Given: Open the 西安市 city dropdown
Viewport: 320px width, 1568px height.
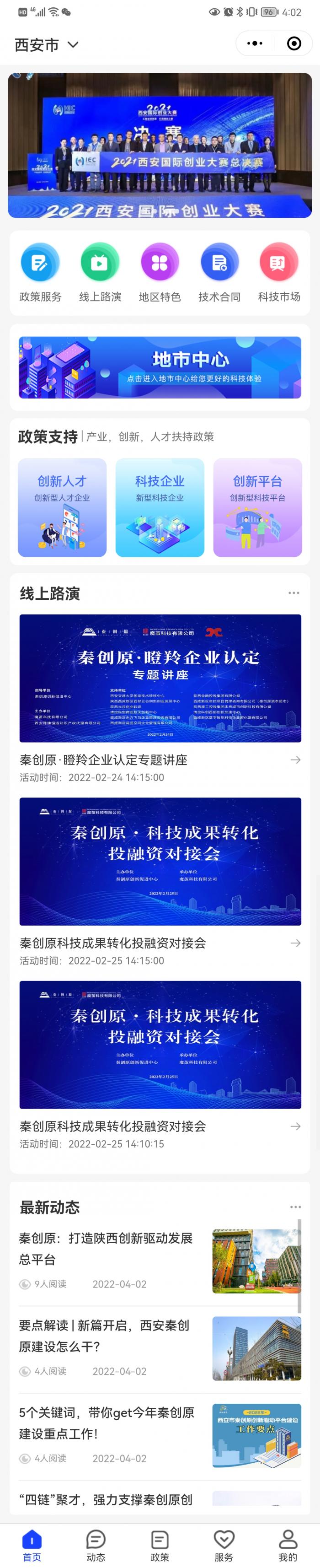Looking at the screenshot, I should [47, 44].
